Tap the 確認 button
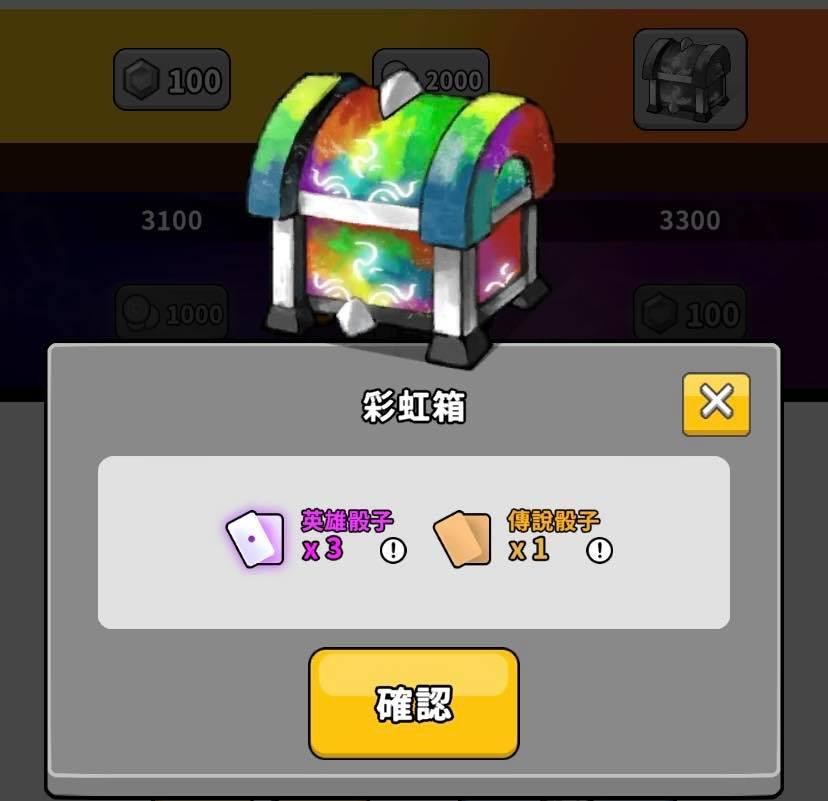 click(x=413, y=702)
